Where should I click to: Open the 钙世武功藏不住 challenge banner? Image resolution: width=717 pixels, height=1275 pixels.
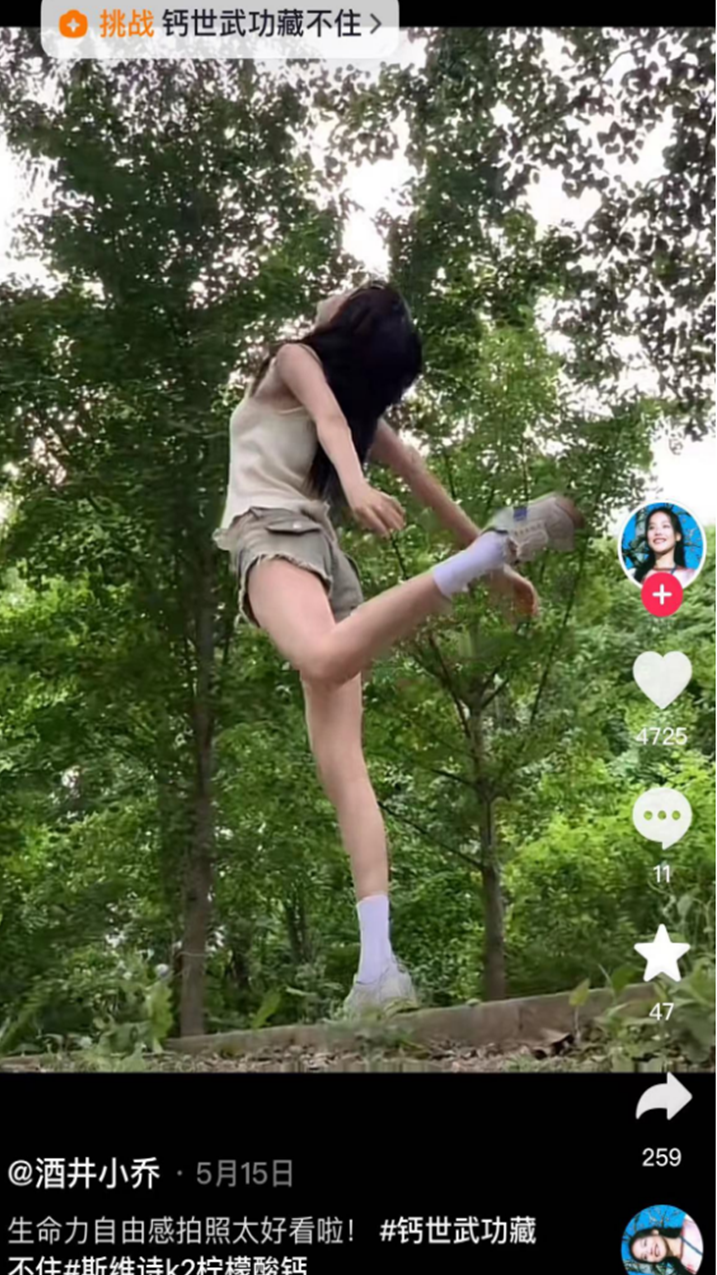220,24
